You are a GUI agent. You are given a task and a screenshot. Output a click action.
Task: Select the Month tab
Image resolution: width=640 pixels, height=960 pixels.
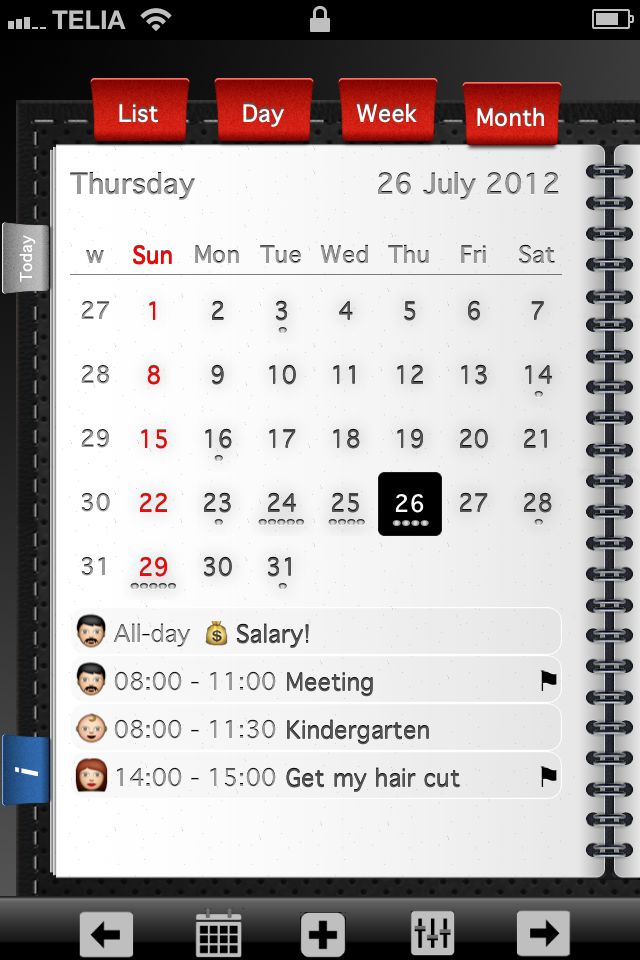tap(510, 117)
